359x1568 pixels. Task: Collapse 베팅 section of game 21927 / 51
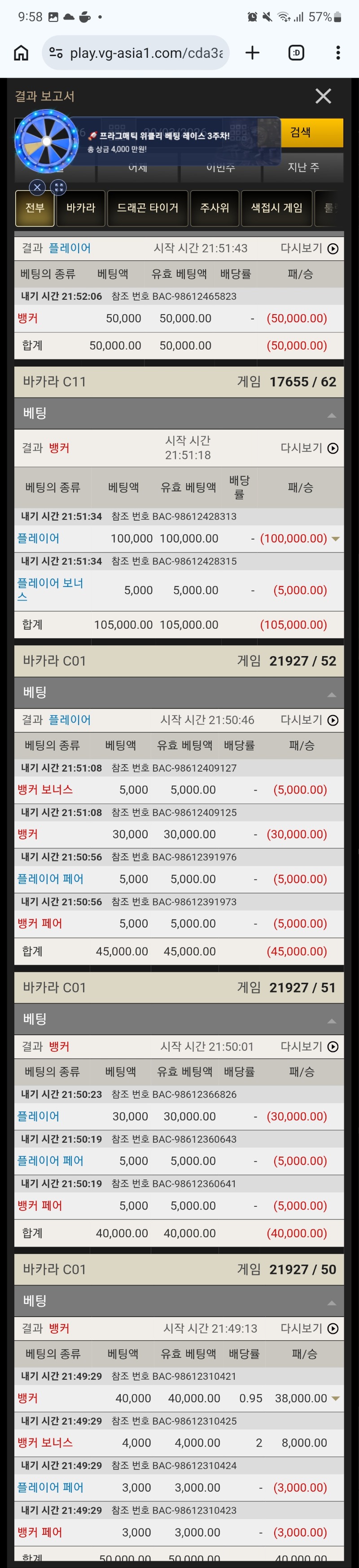click(x=332, y=1021)
